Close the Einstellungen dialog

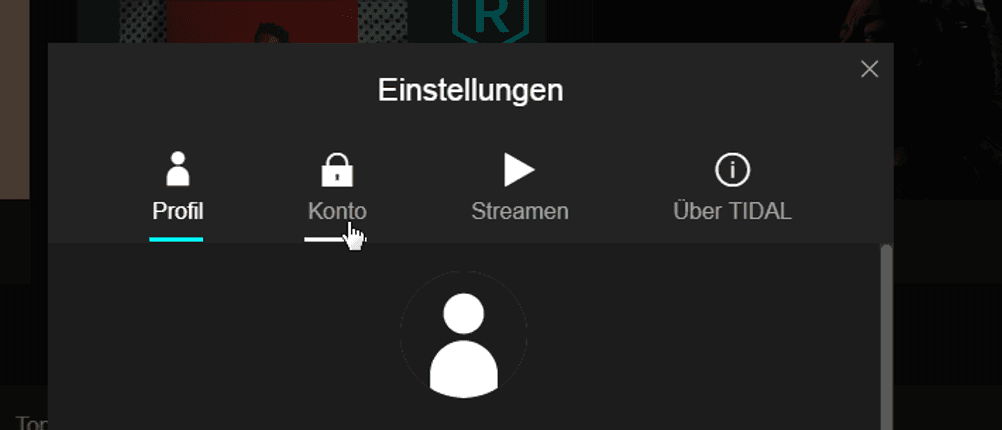[x=869, y=69]
